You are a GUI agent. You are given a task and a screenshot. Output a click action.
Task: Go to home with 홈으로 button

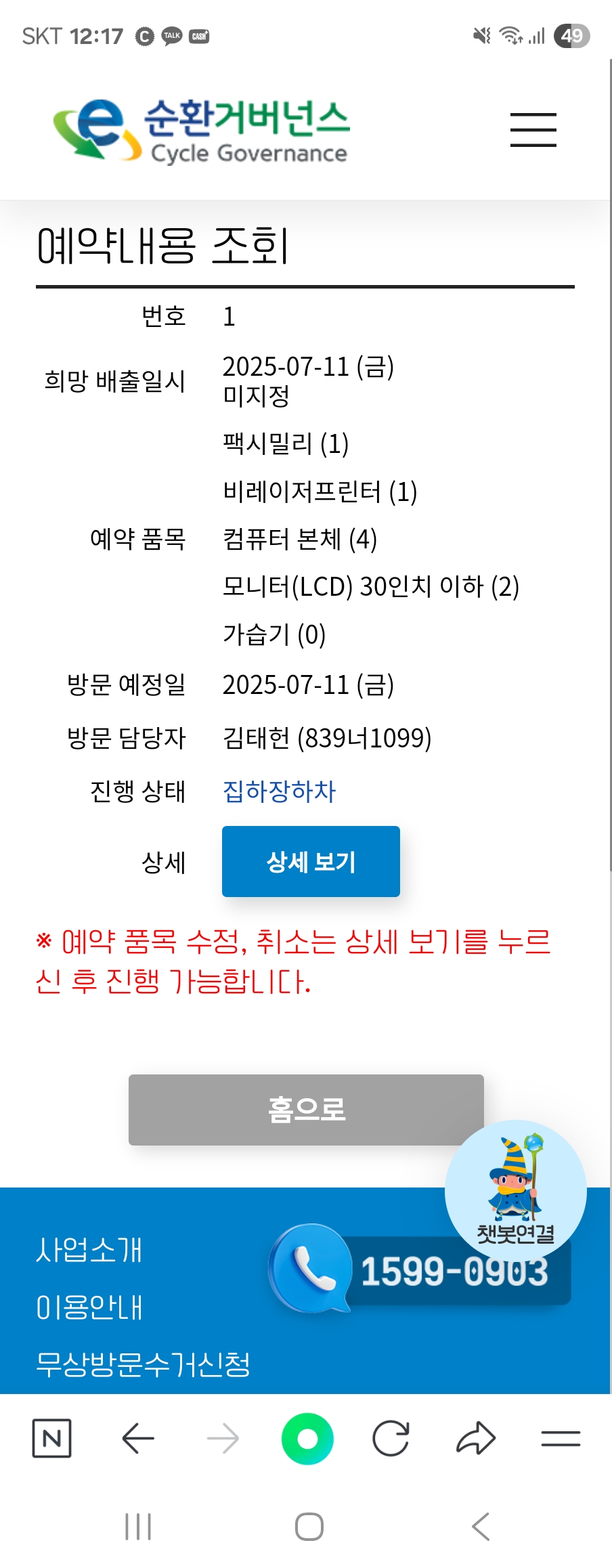tap(306, 1109)
